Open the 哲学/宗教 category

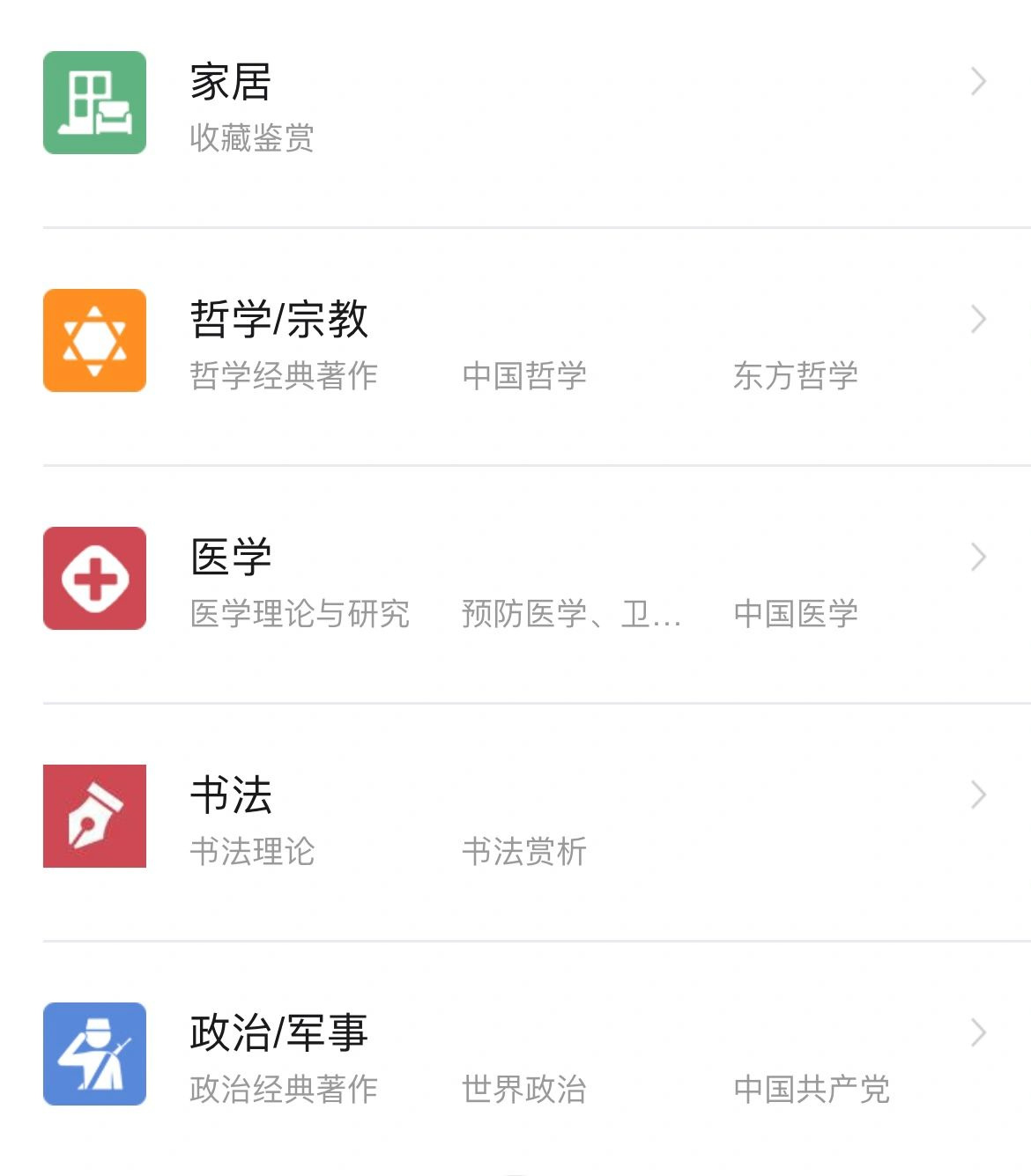(278, 319)
